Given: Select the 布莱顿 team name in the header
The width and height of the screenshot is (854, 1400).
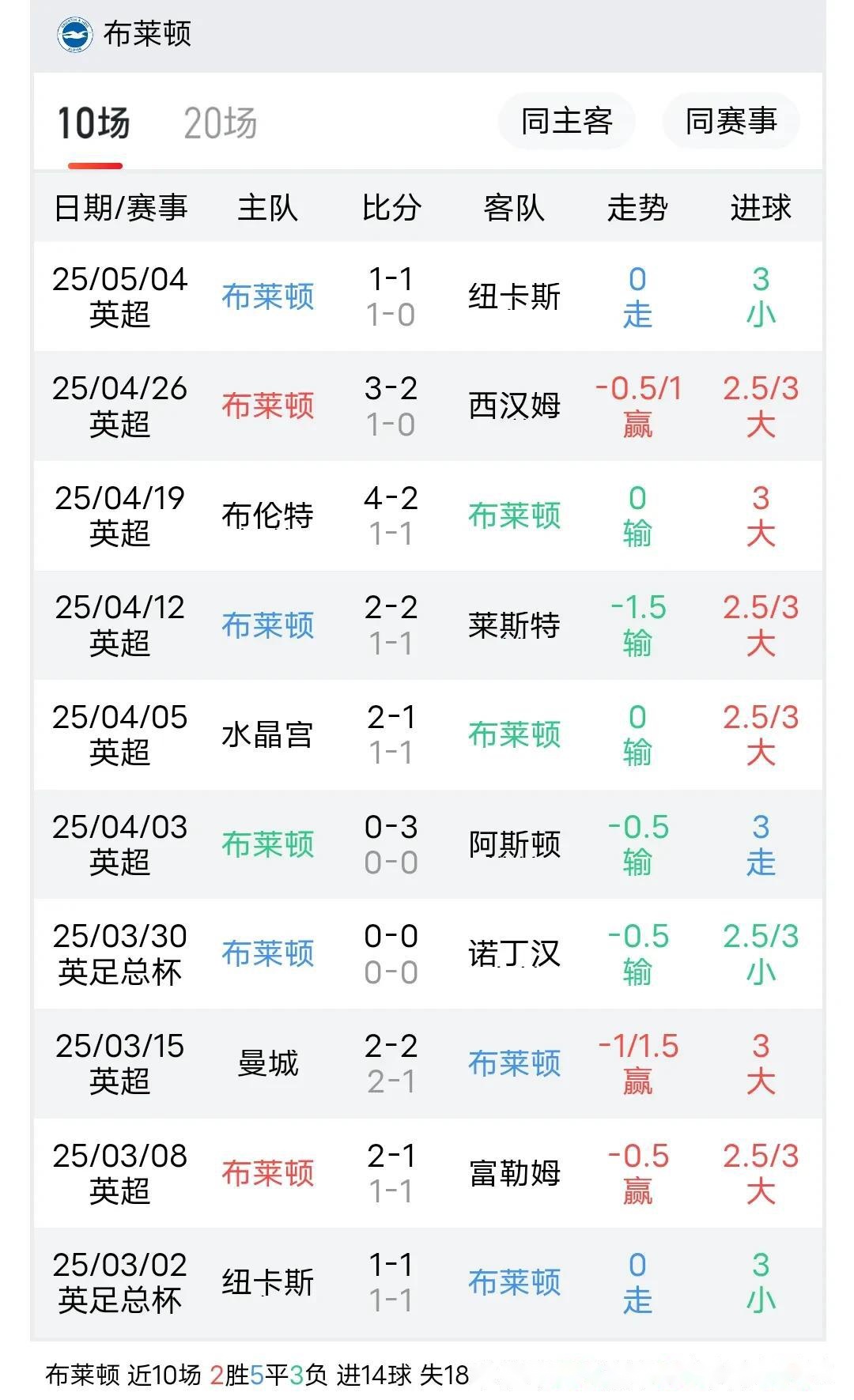Looking at the screenshot, I should tap(145, 33).
